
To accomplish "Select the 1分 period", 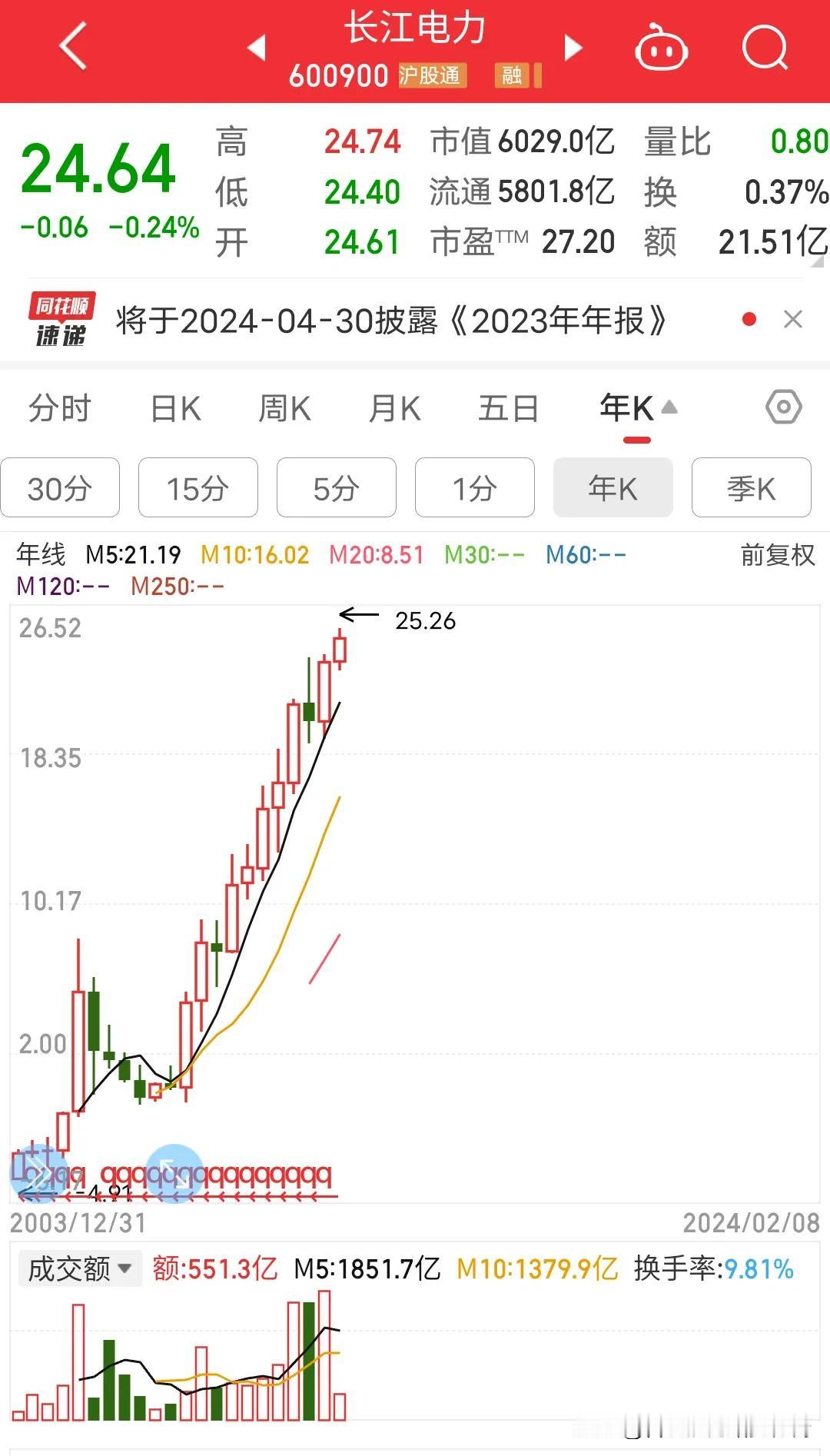I will [475, 487].
